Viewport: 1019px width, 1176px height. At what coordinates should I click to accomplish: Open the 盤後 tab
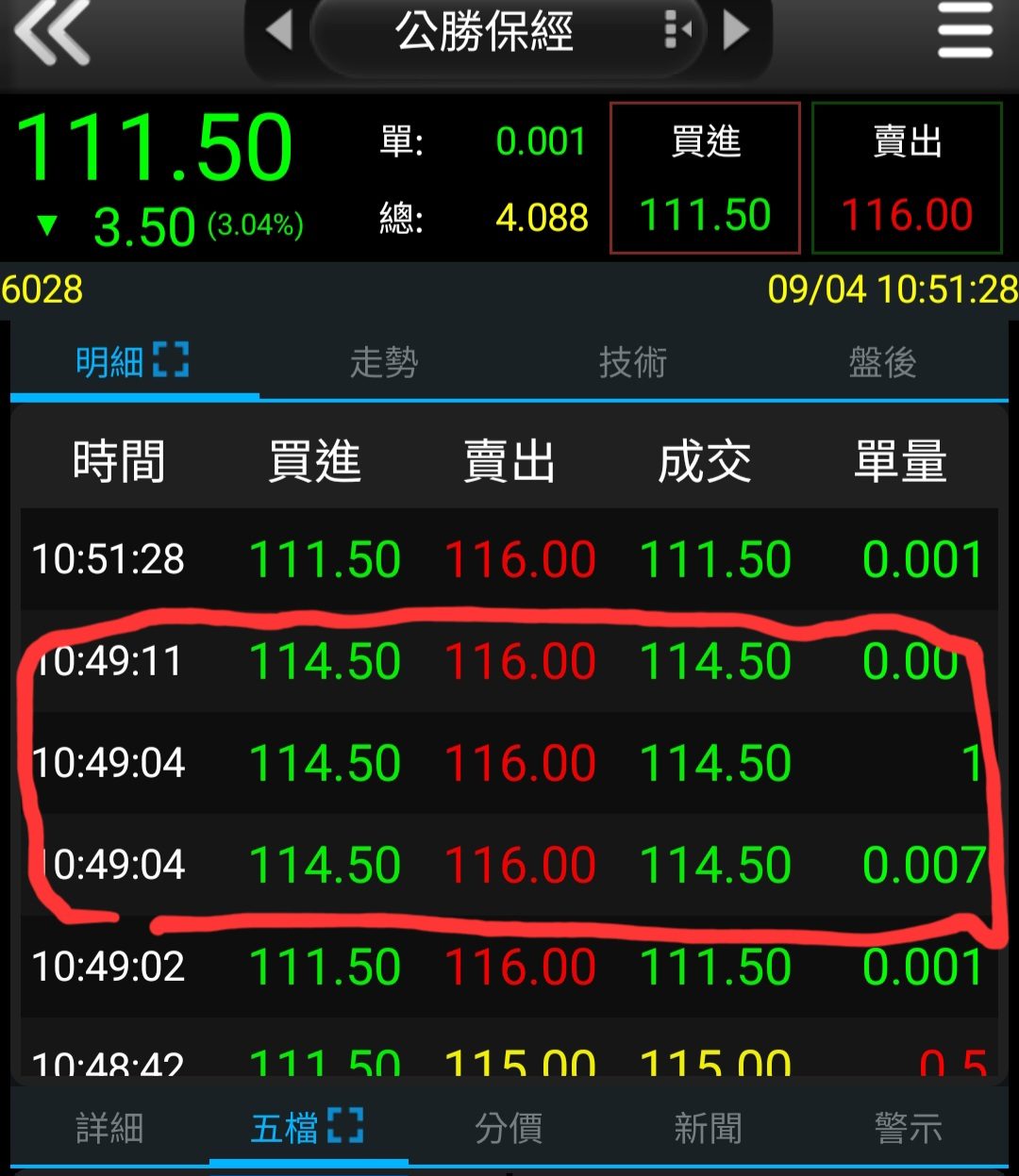point(882,362)
